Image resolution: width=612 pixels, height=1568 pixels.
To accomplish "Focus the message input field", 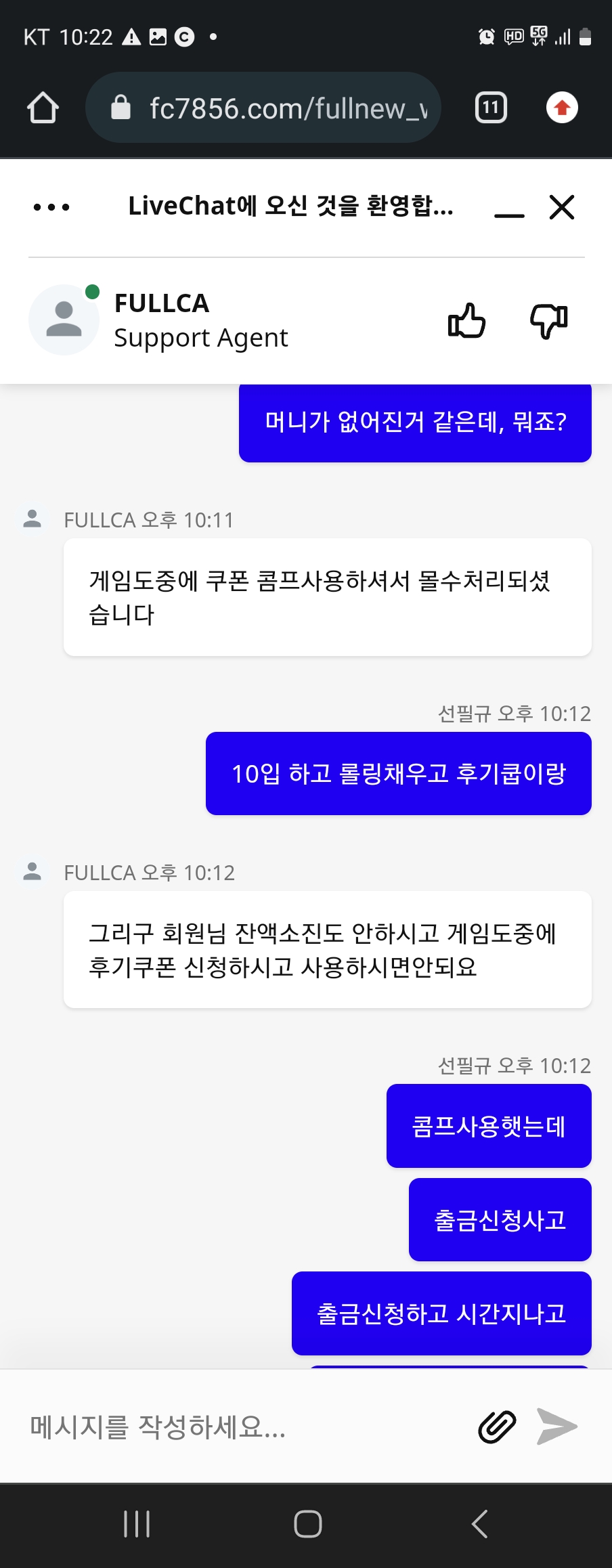I will tap(244, 1427).
